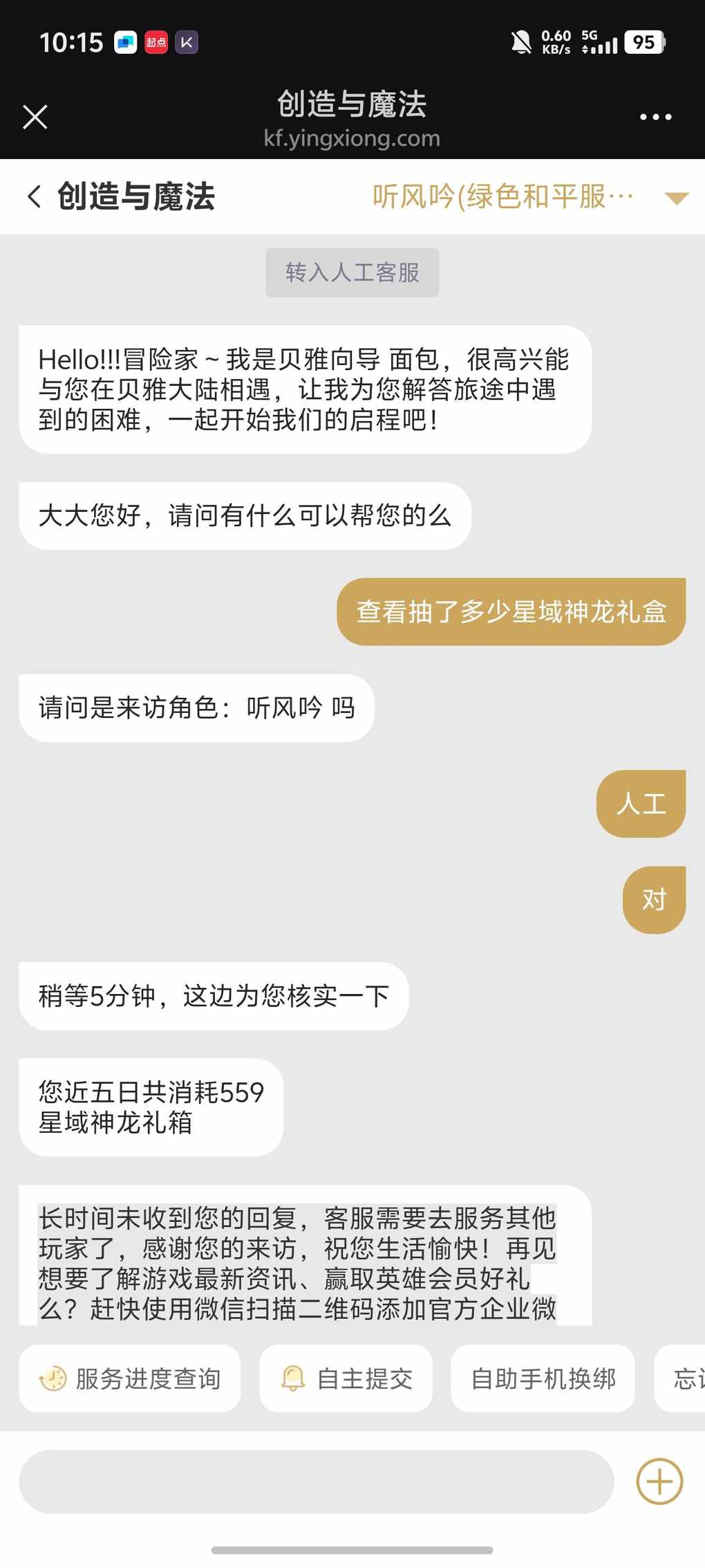Image resolution: width=705 pixels, height=1568 pixels.
Task: Choose 自助手机换绑 option
Action: click(543, 1378)
